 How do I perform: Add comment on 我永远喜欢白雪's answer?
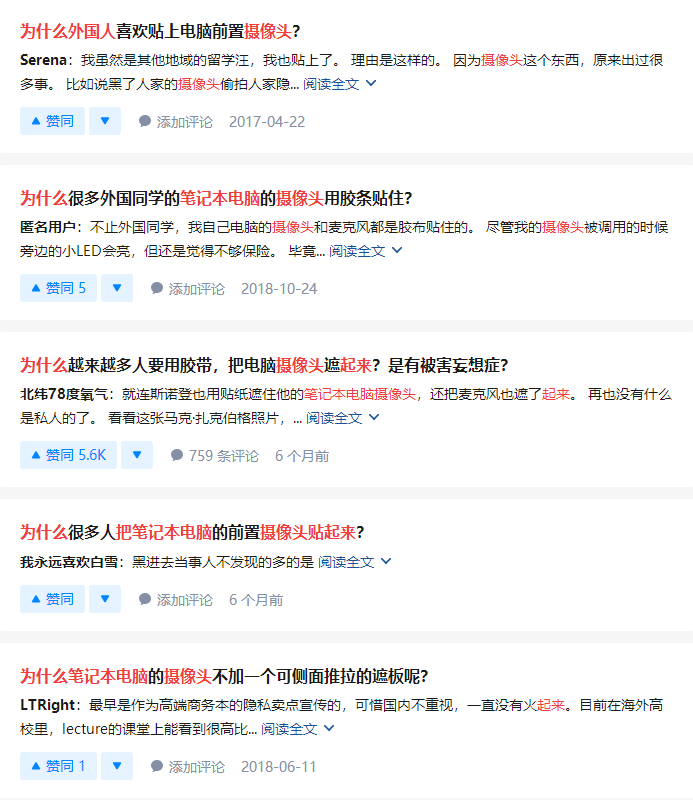point(176,599)
